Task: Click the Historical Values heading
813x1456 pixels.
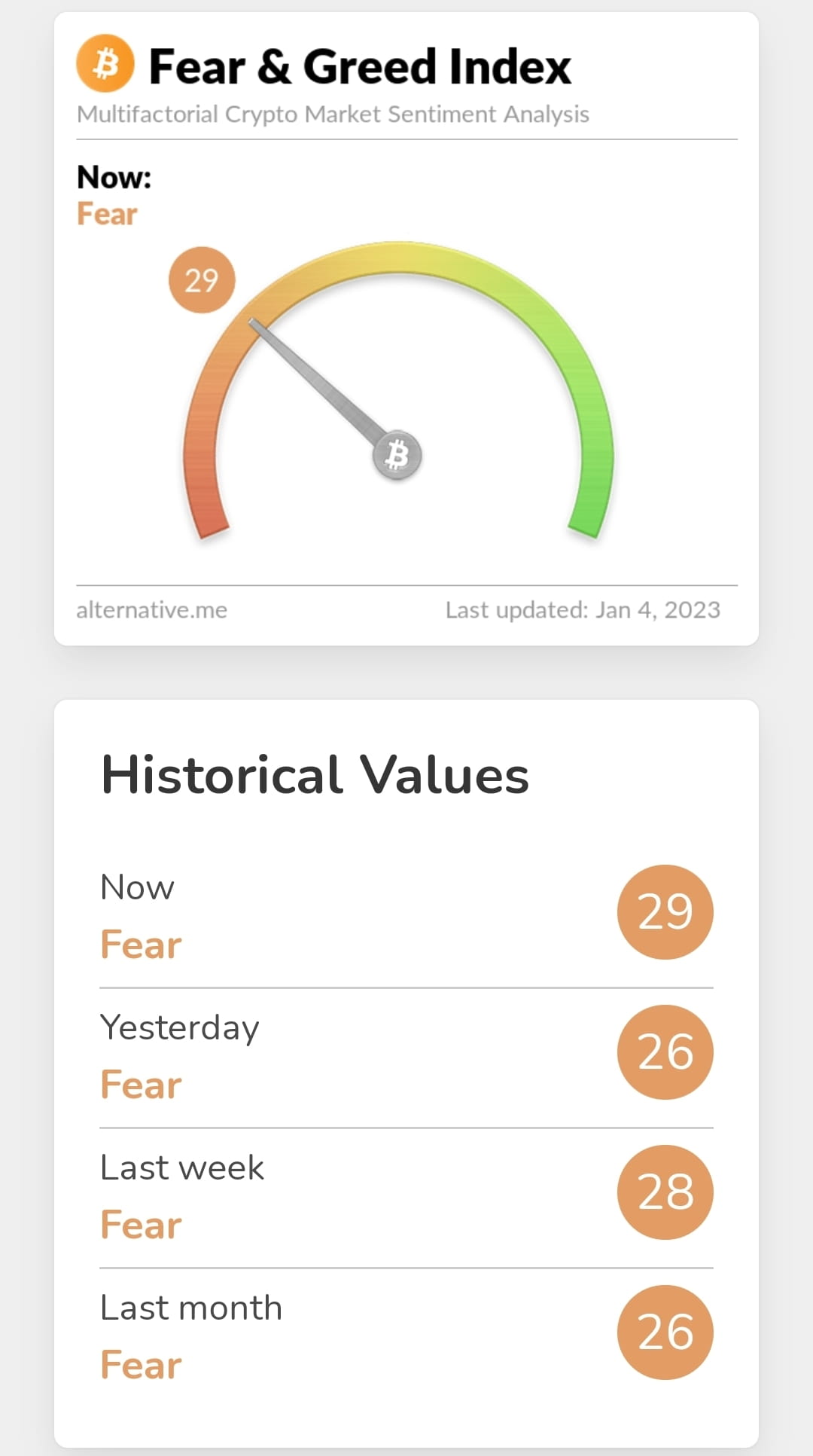Action: pos(315,777)
